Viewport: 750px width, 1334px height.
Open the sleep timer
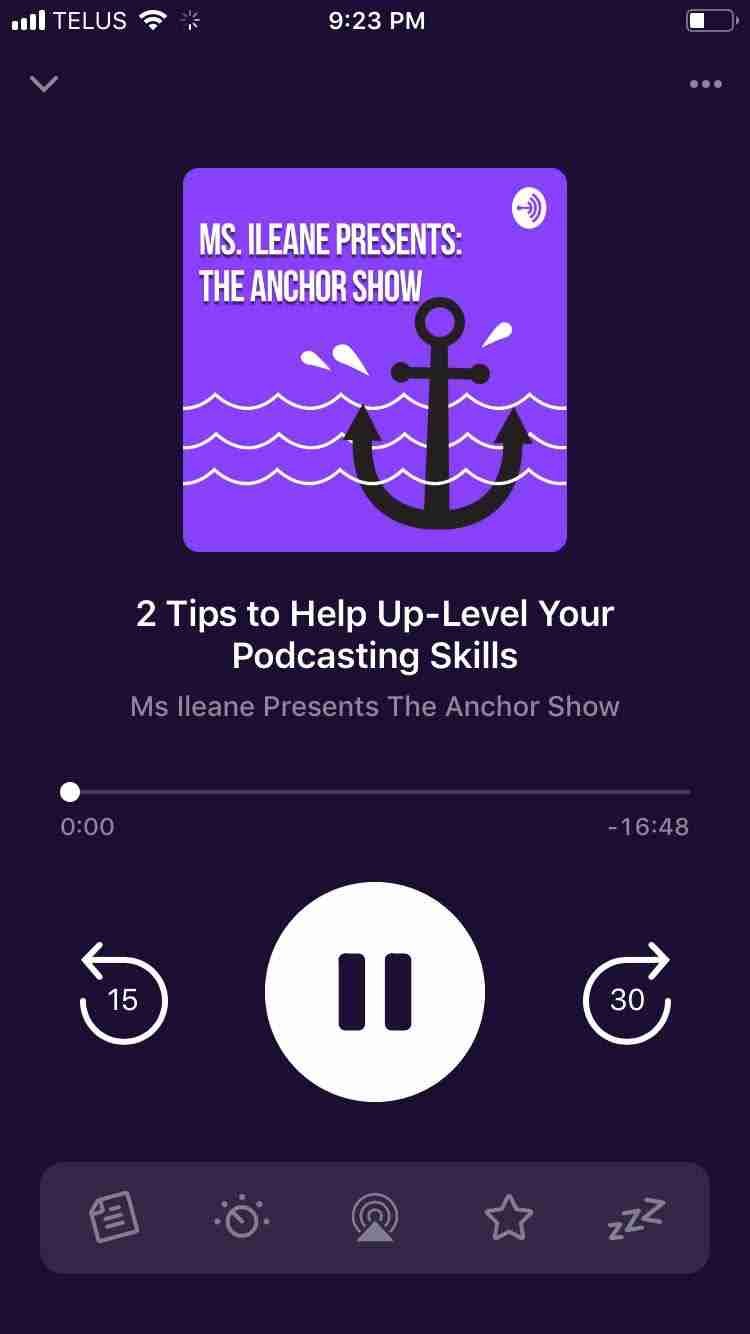[x=636, y=1218]
